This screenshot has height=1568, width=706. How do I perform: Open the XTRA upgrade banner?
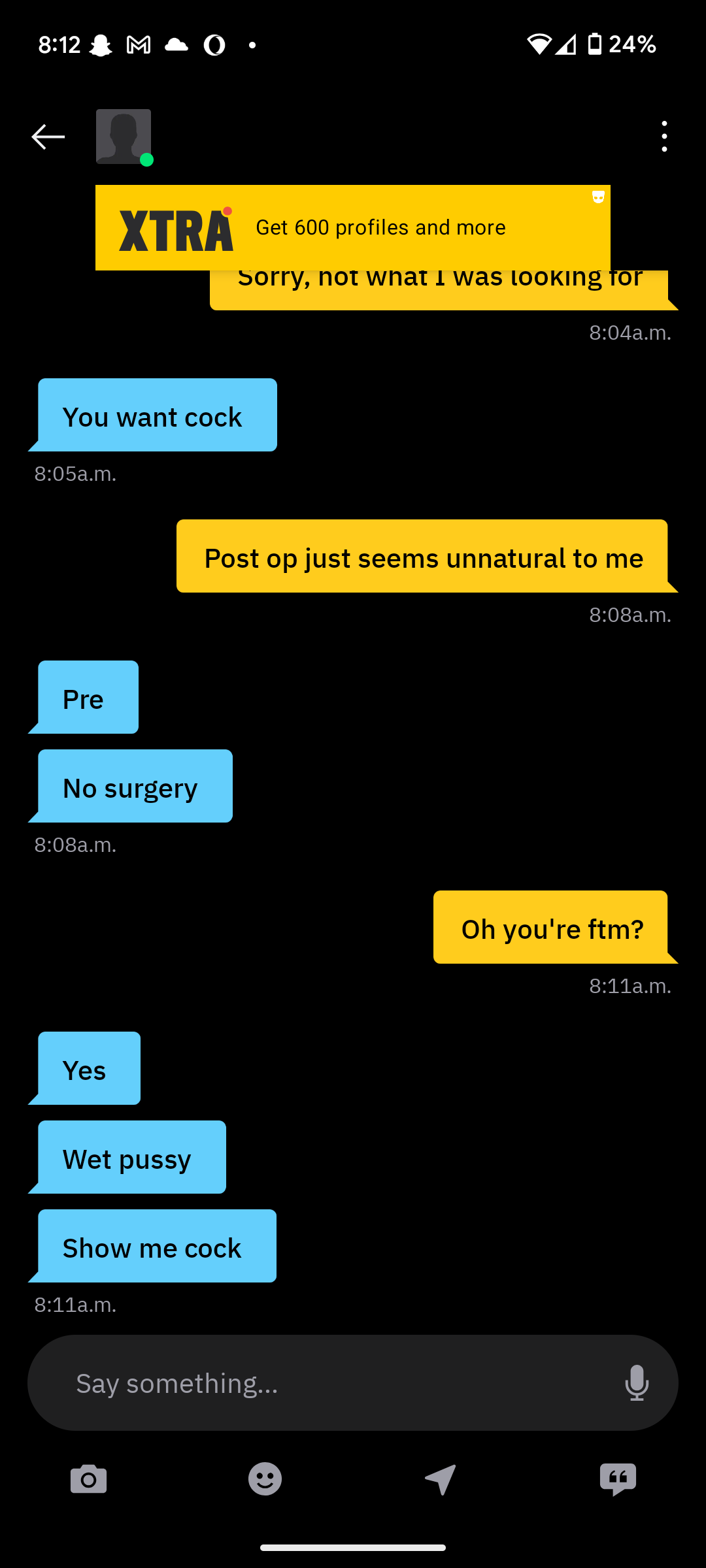pyautogui.click(x=353, y=227)
